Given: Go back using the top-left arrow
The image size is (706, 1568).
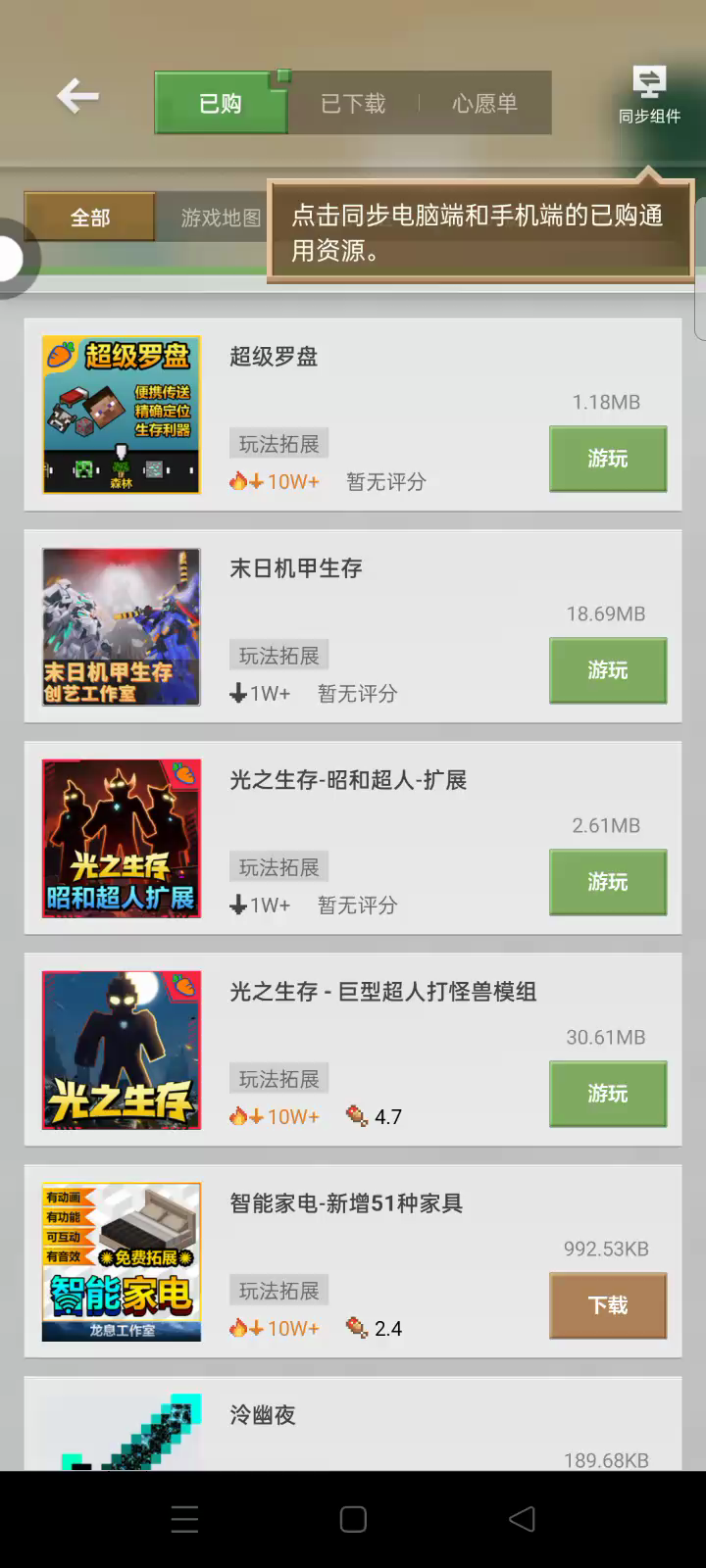Looking at the screenshot, I should point(77,96).
